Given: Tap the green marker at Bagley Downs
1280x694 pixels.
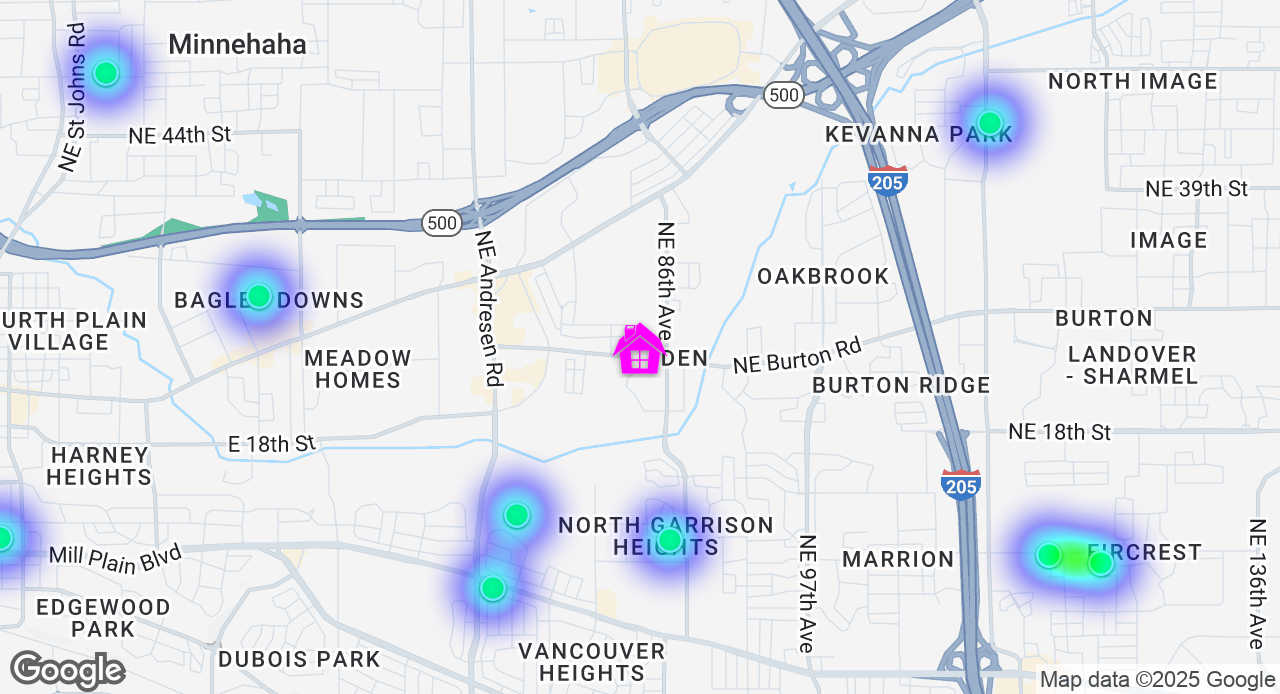Looking at the screenshot, I should click(x=259, y=296).
